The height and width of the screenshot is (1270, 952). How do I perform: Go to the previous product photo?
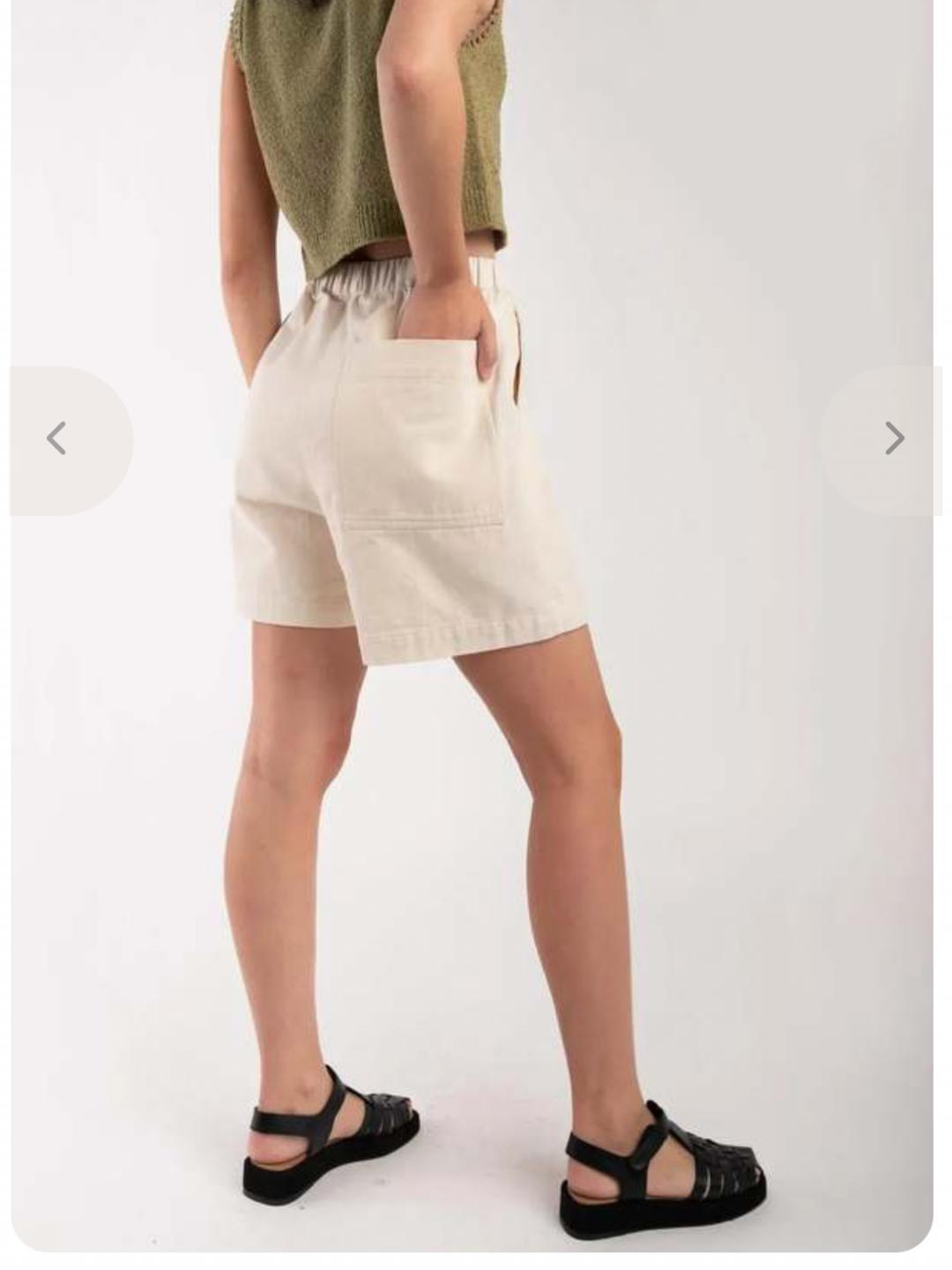tap(71, 440)
